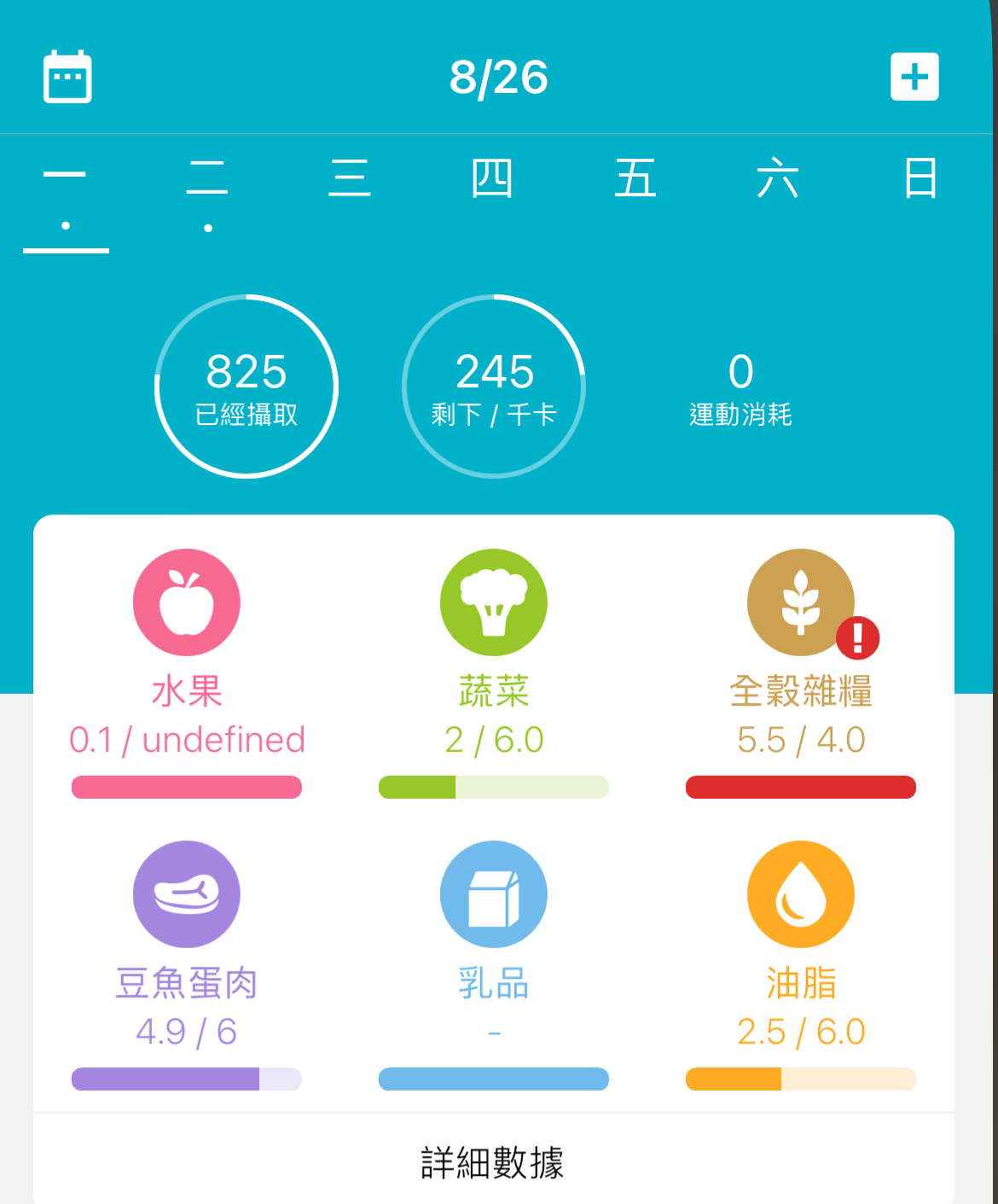998x1204 pixels.
Task: Switch to Friday (五) tab
Action: (x=635, y=179)
